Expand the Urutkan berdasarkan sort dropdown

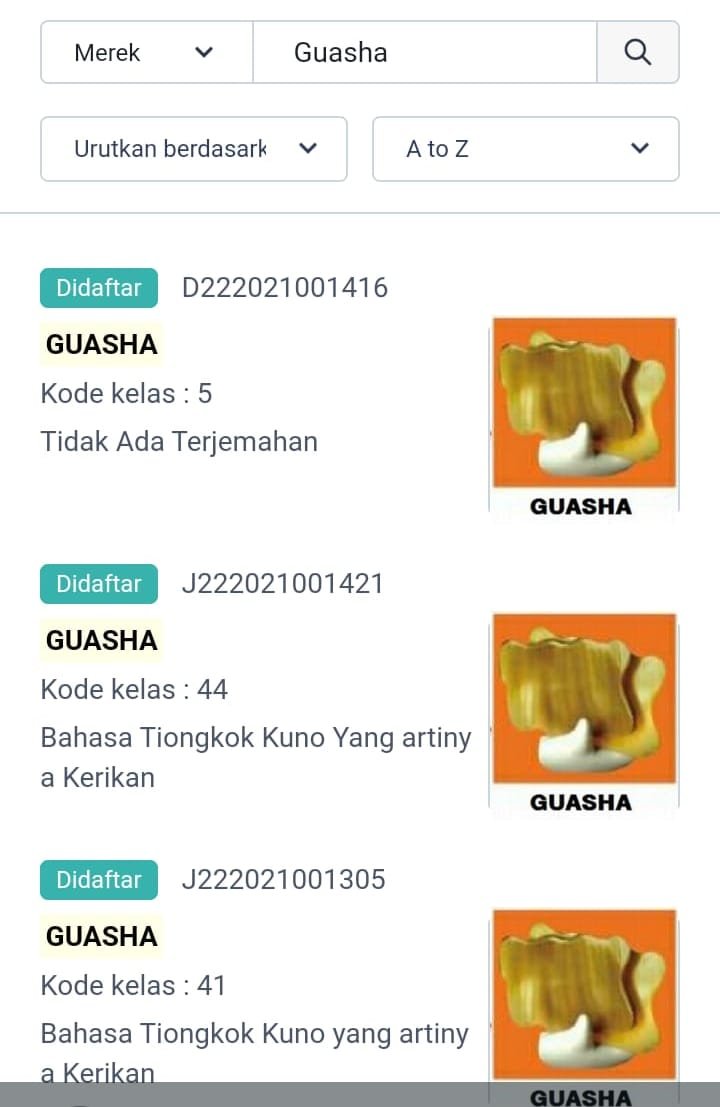point(194,149)
